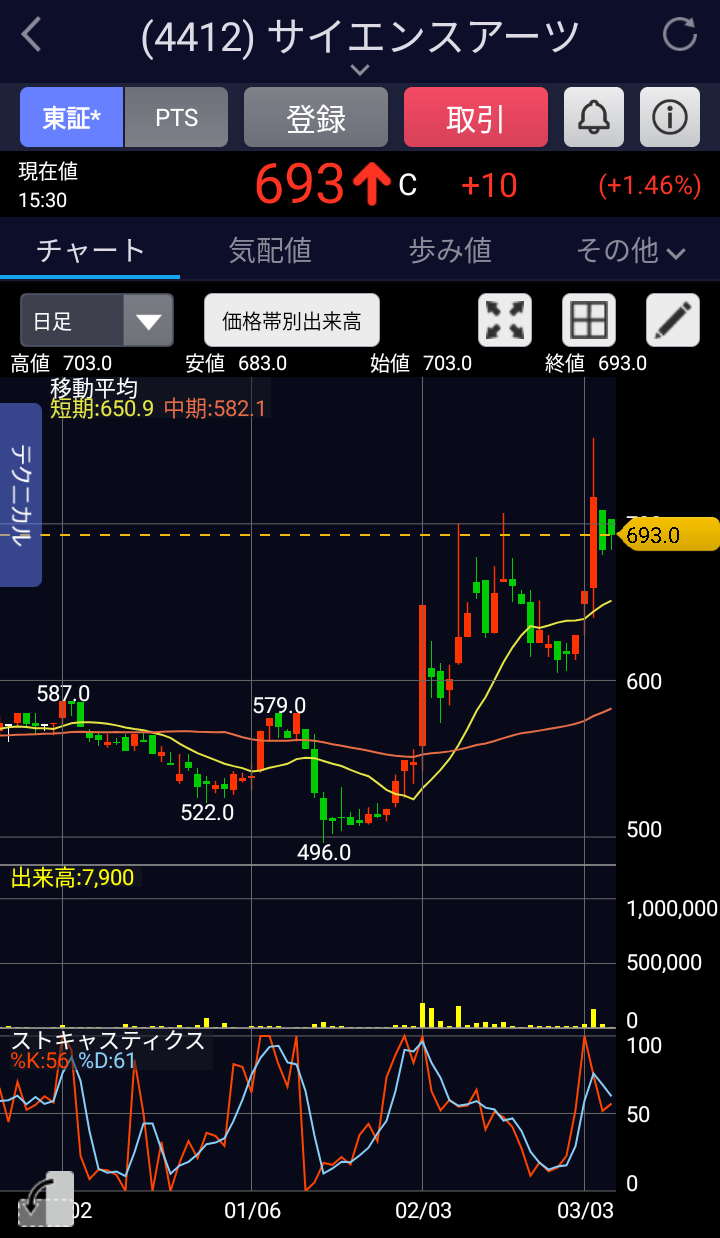Go back using the top-left arrow
The height and width of the screenshot is (1238, 720).
point(32,35)
